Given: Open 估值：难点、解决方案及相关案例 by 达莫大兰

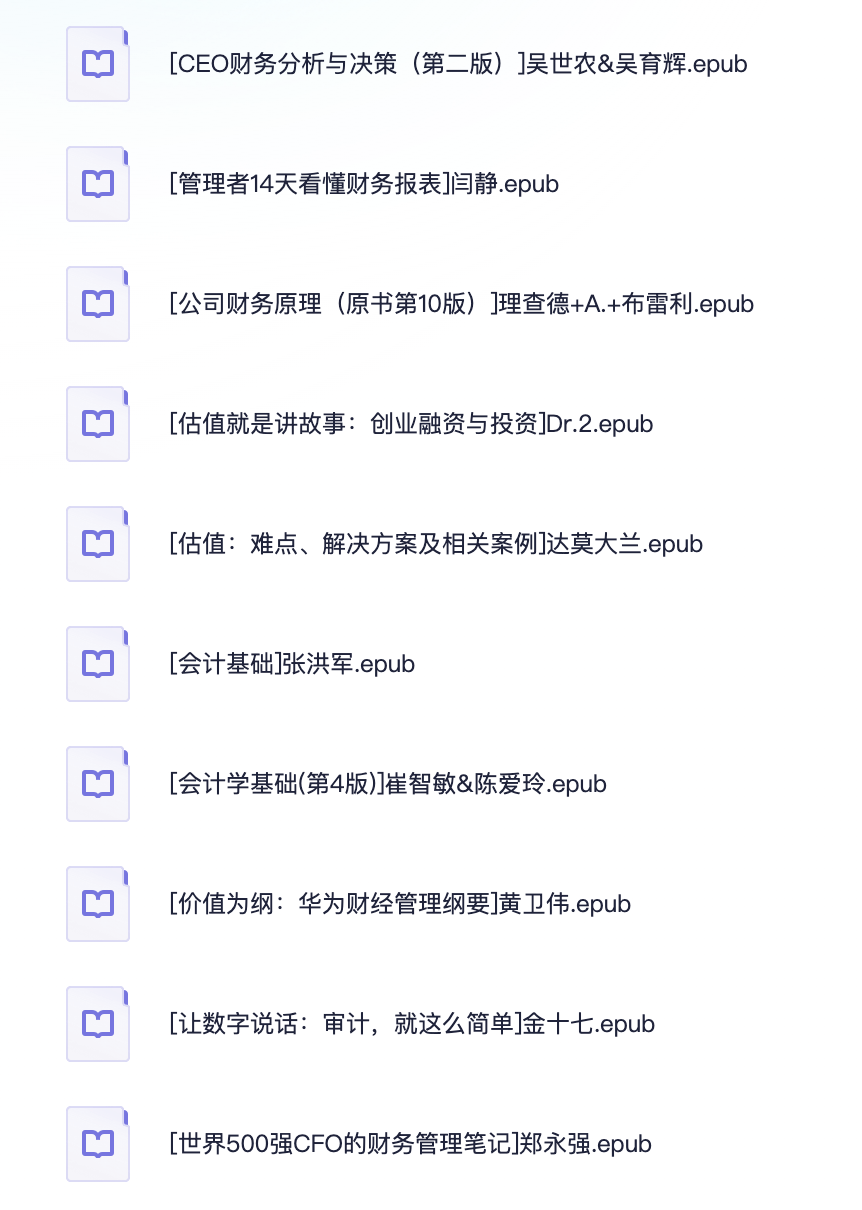Looking at the screenshot, I should [x=434, y=543].
